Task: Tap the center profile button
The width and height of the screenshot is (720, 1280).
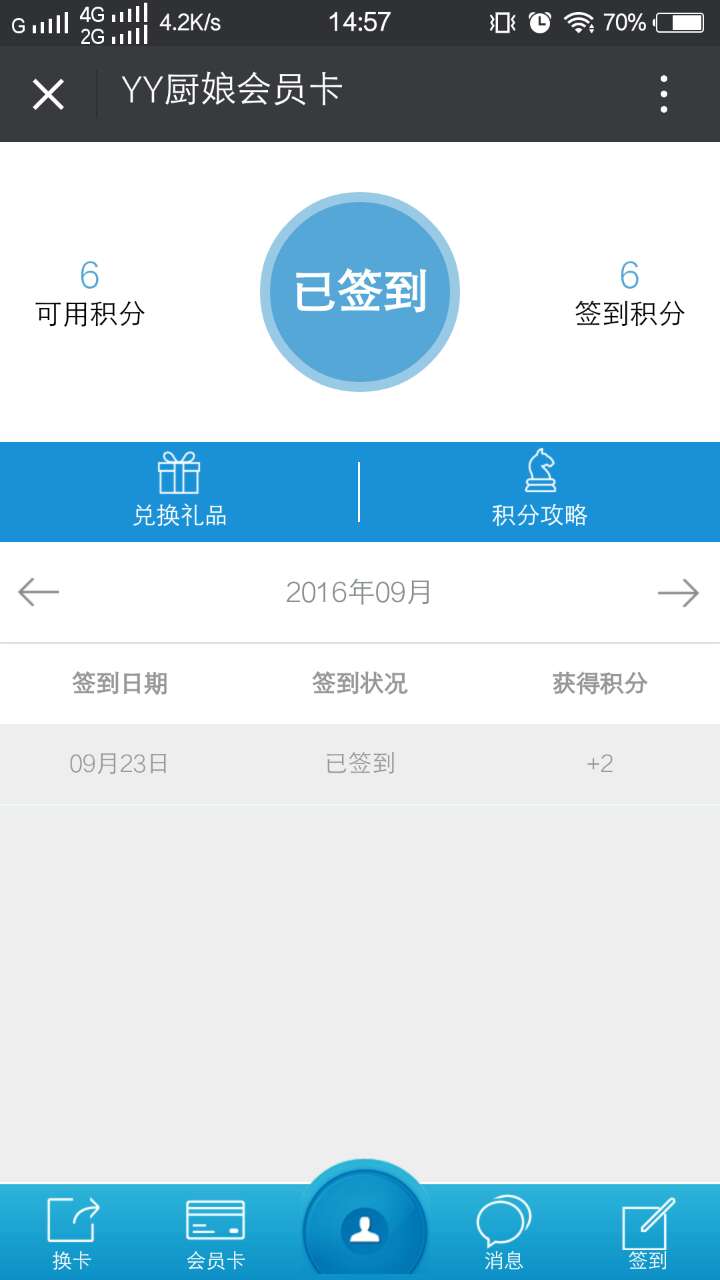Action: pos(365,1228)
